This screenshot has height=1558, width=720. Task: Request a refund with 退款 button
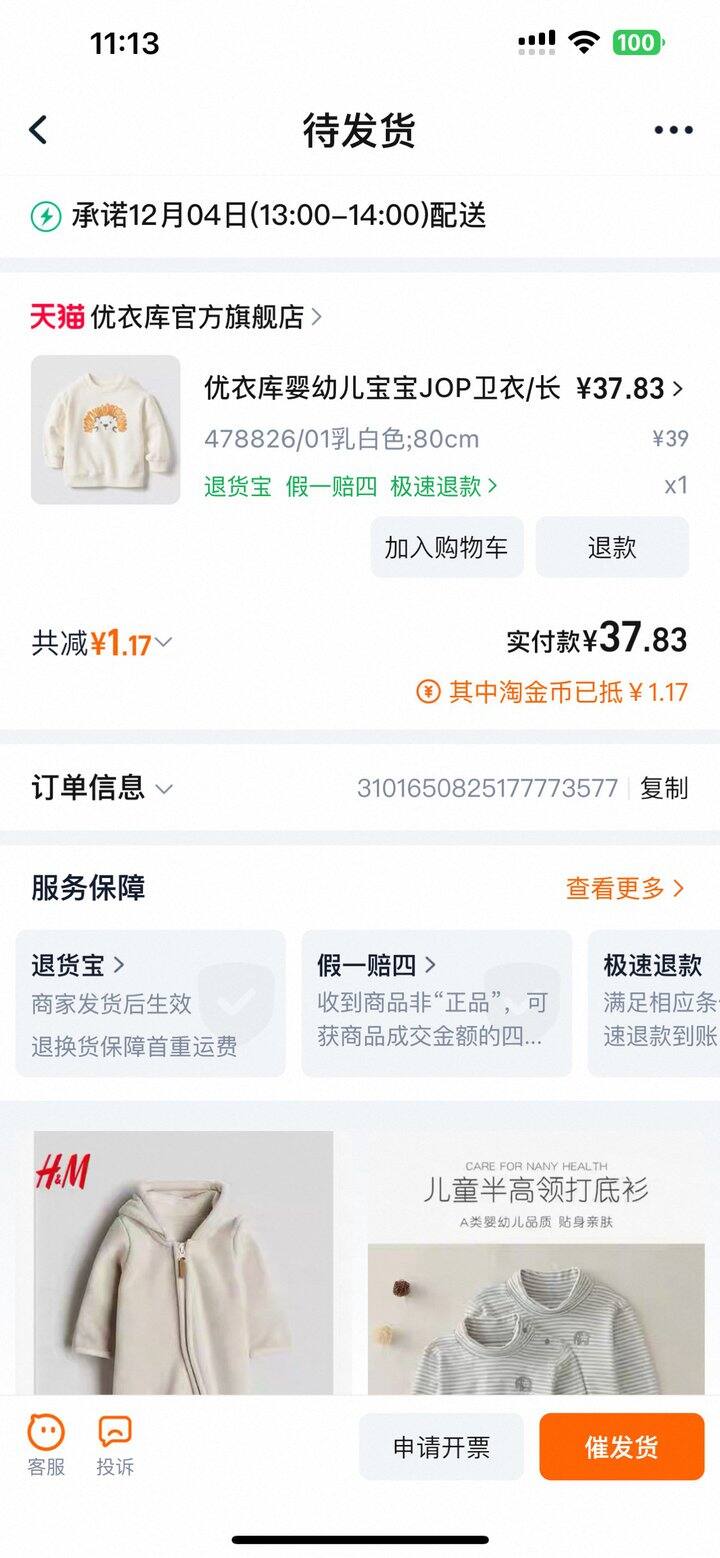pyautogui.click(x=612, y=547)
